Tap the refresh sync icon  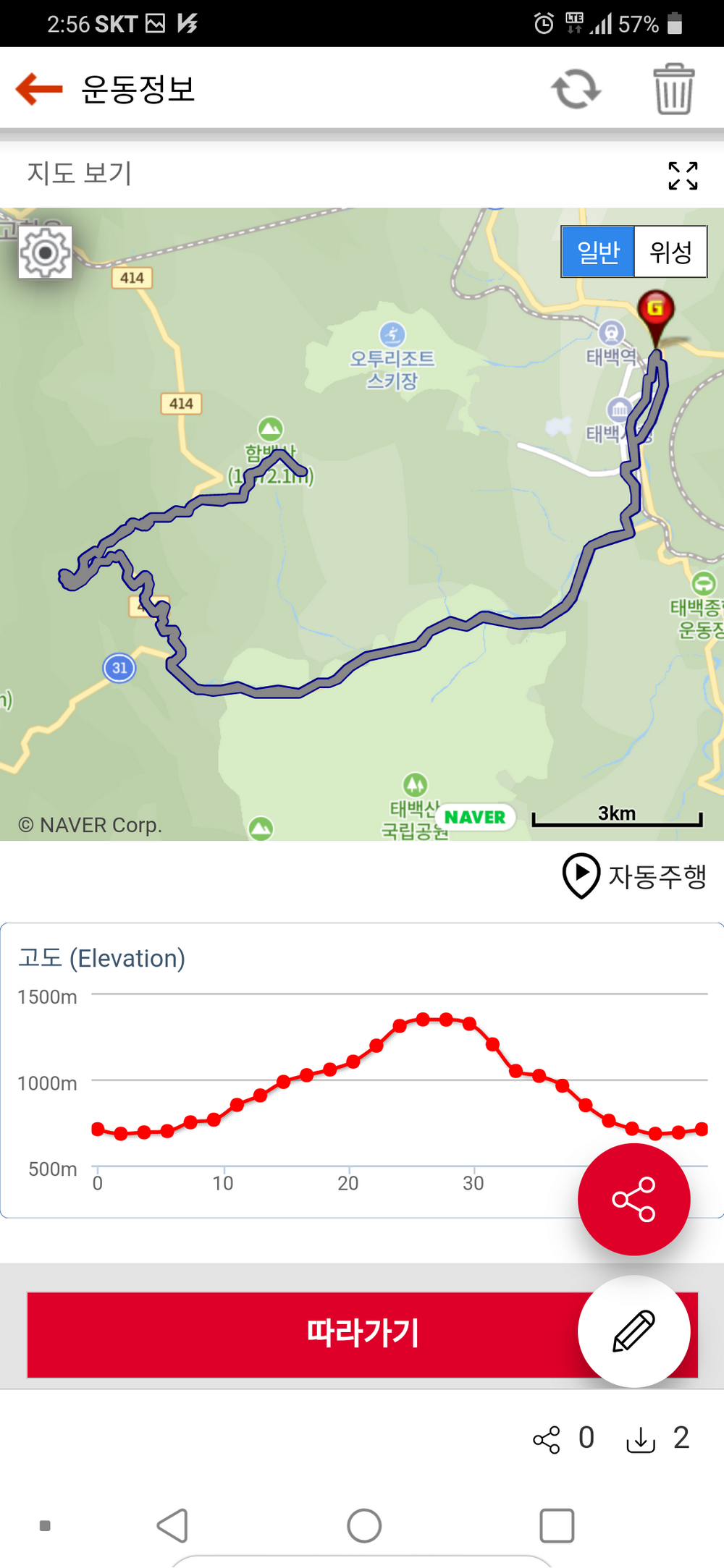click(576, 90)
